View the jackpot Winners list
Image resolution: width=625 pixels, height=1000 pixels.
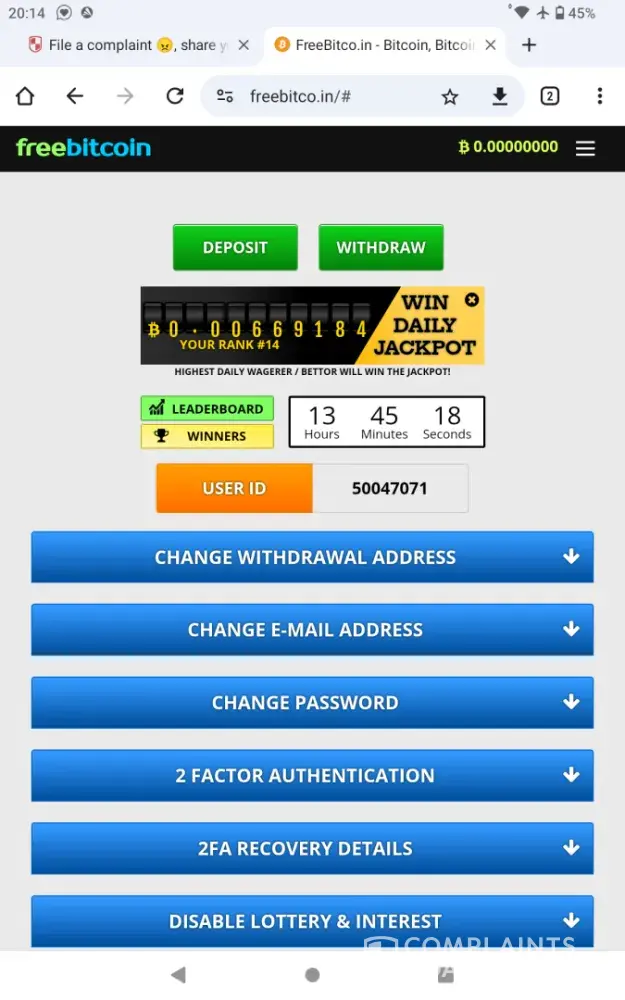[x=207, y=436]
